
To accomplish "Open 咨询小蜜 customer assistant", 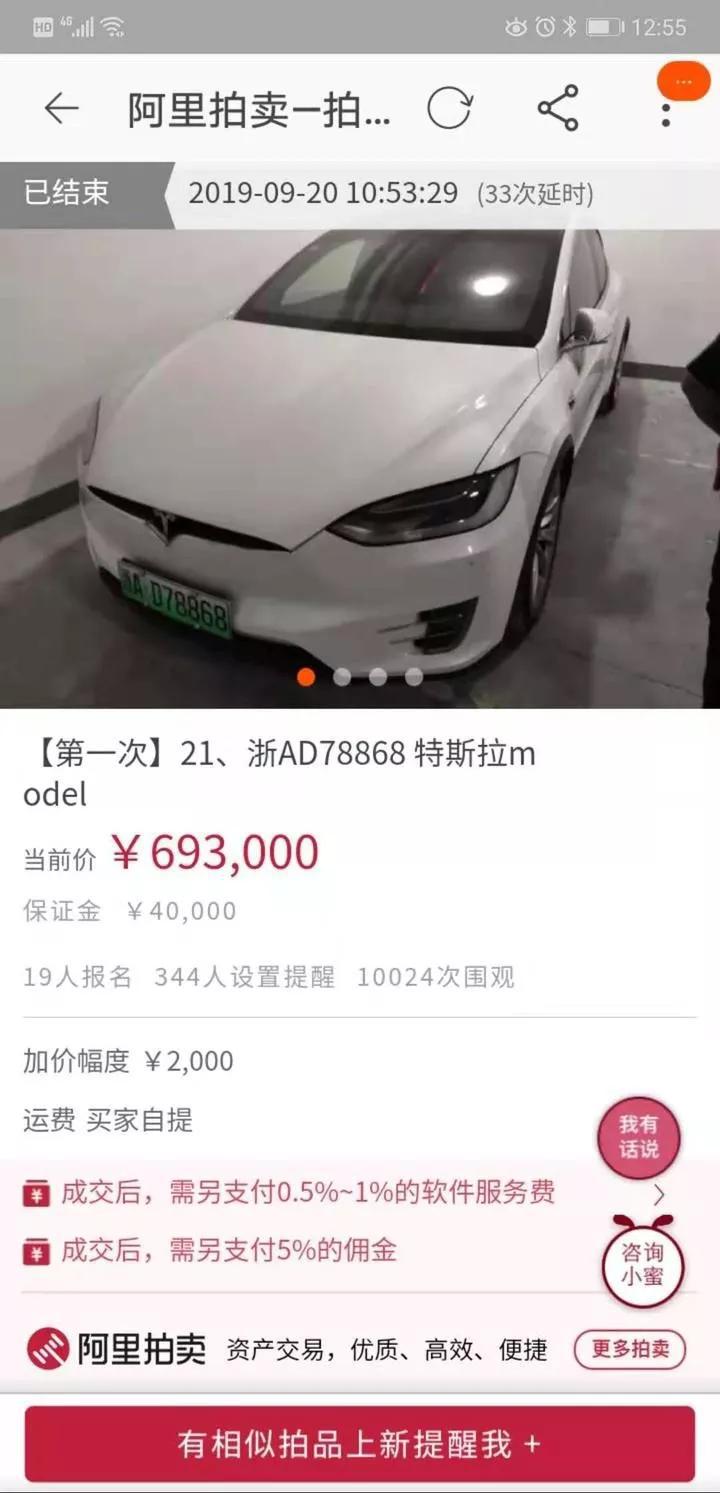I will tap(642, 1264).
